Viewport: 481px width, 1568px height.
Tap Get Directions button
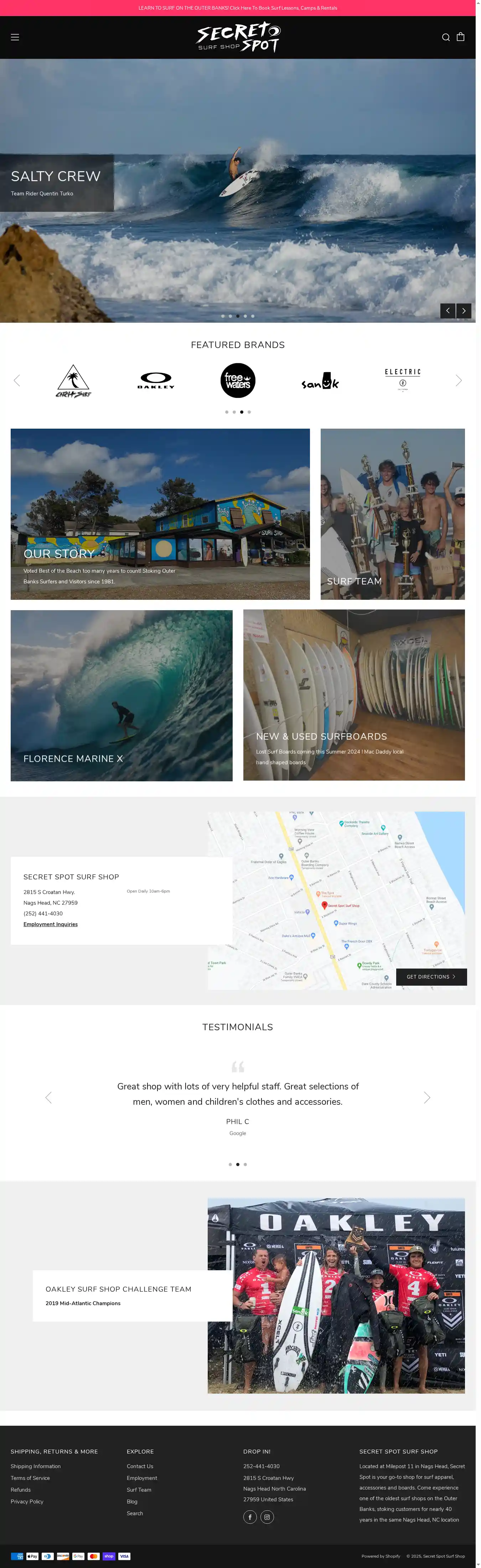tap(431, 976)
